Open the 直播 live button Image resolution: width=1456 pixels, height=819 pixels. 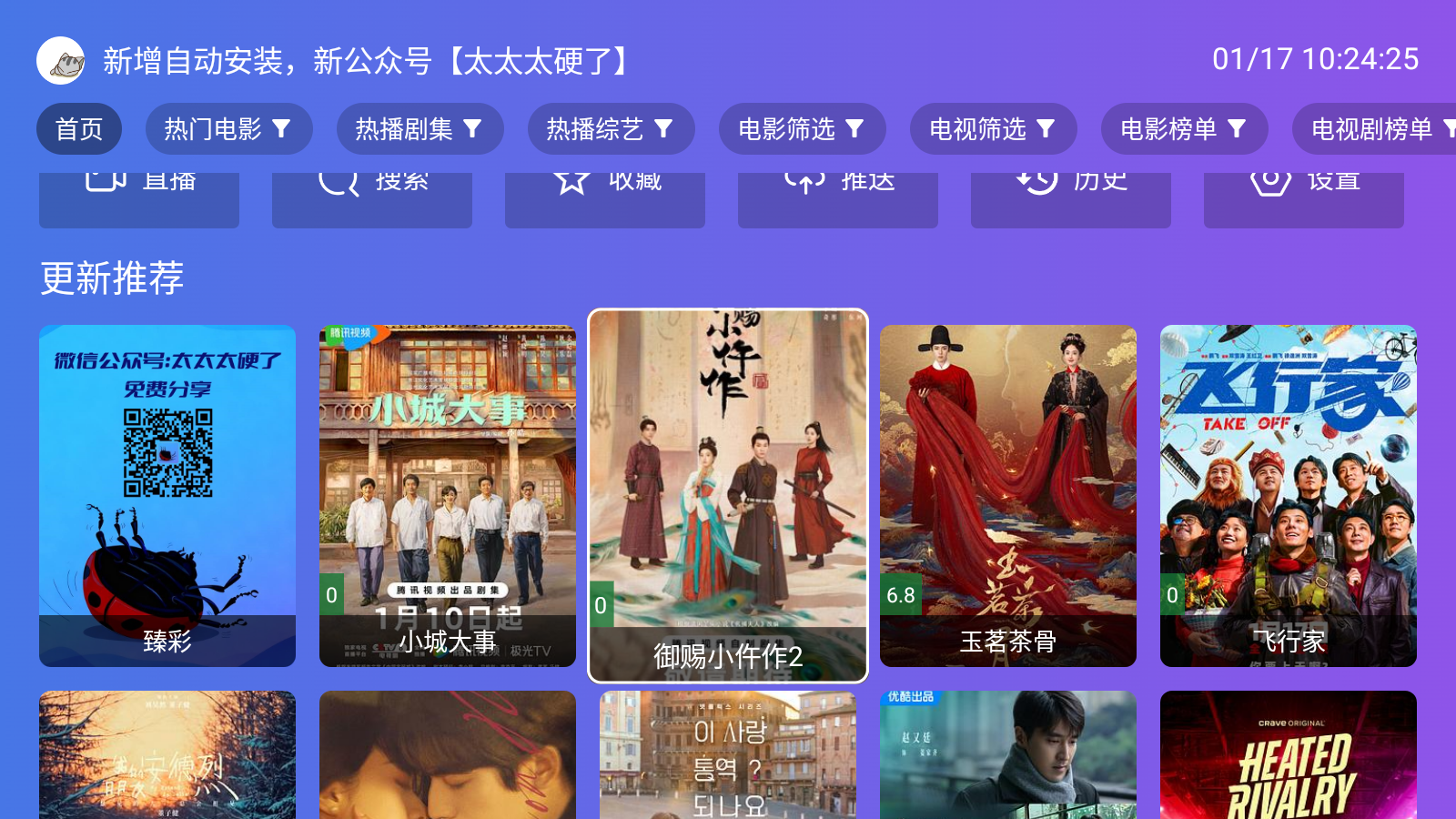[x=139, y=198]
